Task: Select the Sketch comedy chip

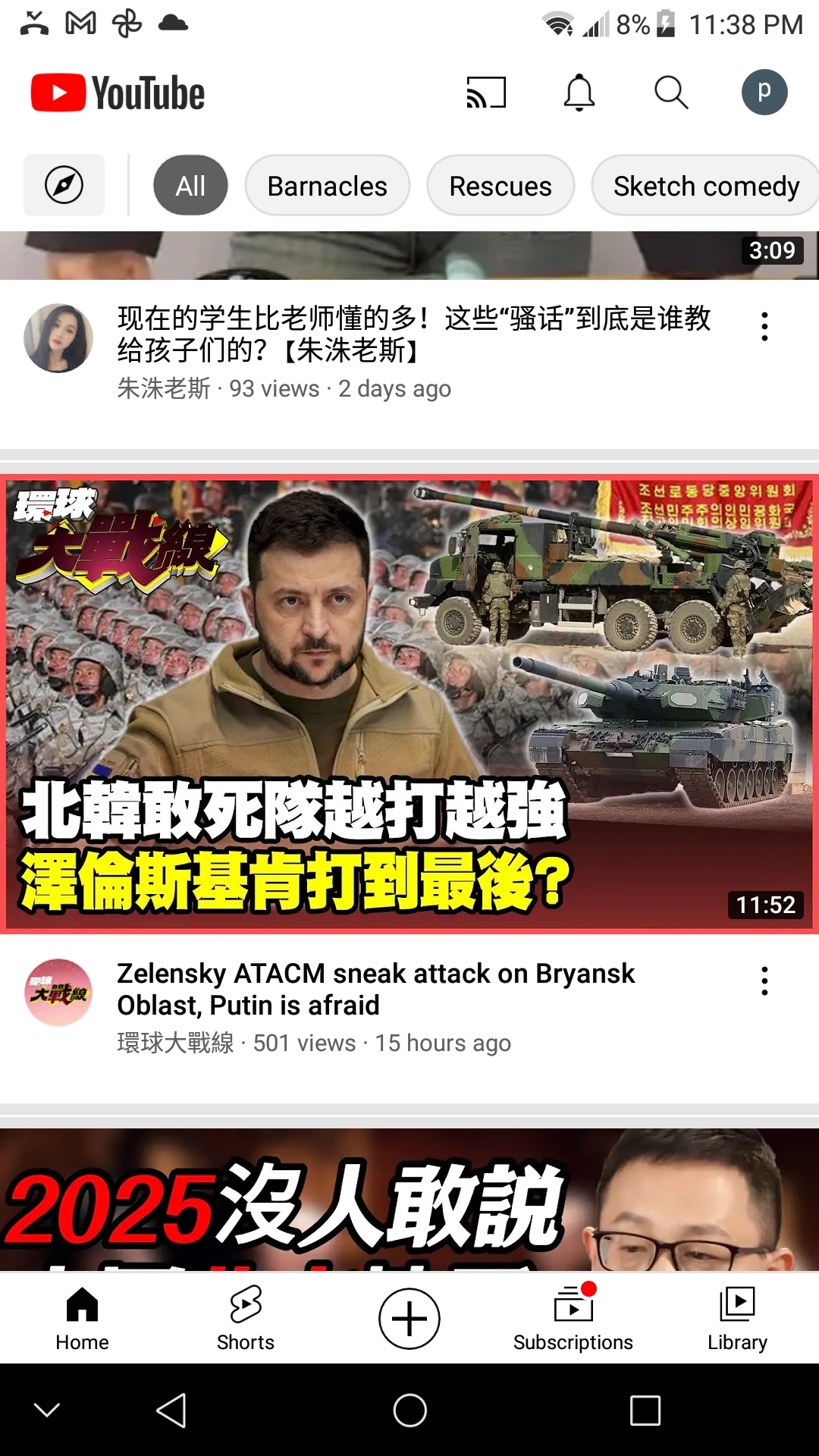Action: click(705, 185)
